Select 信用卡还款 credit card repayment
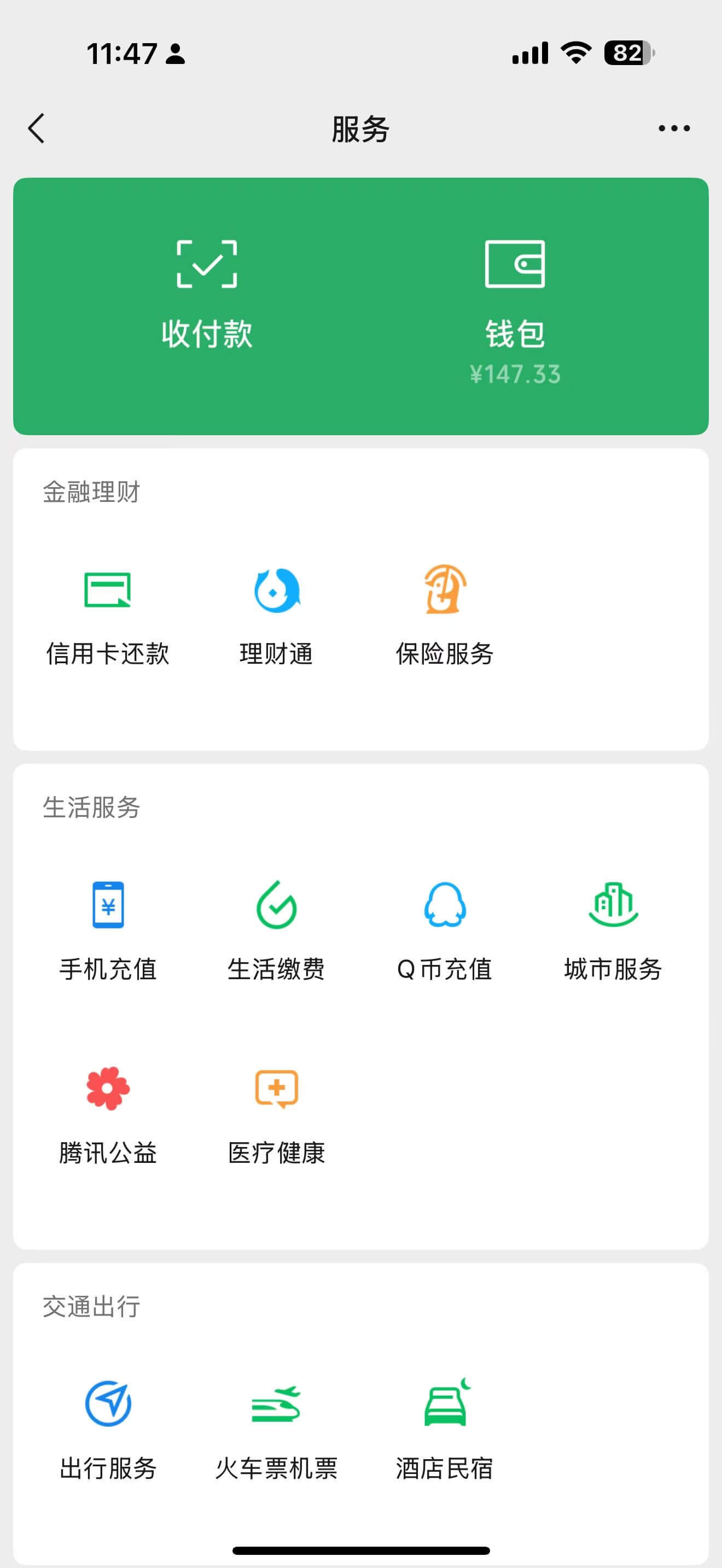Screen dimensions: 722x1568 (x=108, y=615)
